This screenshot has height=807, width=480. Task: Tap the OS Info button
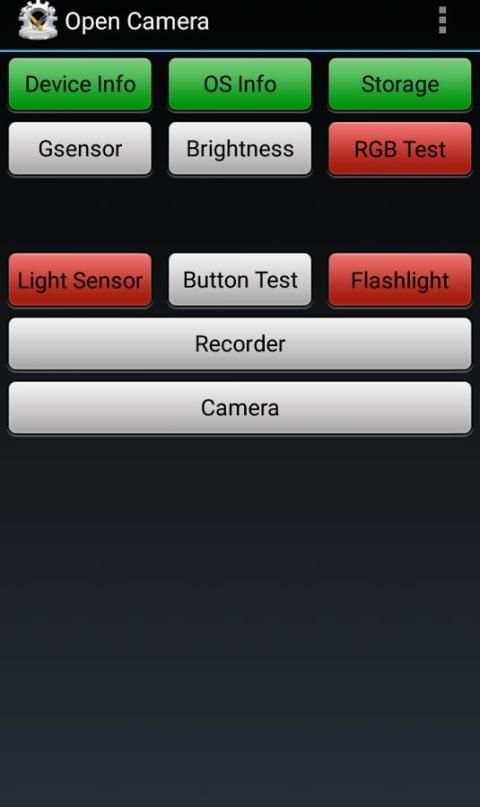tap(240, 84)
